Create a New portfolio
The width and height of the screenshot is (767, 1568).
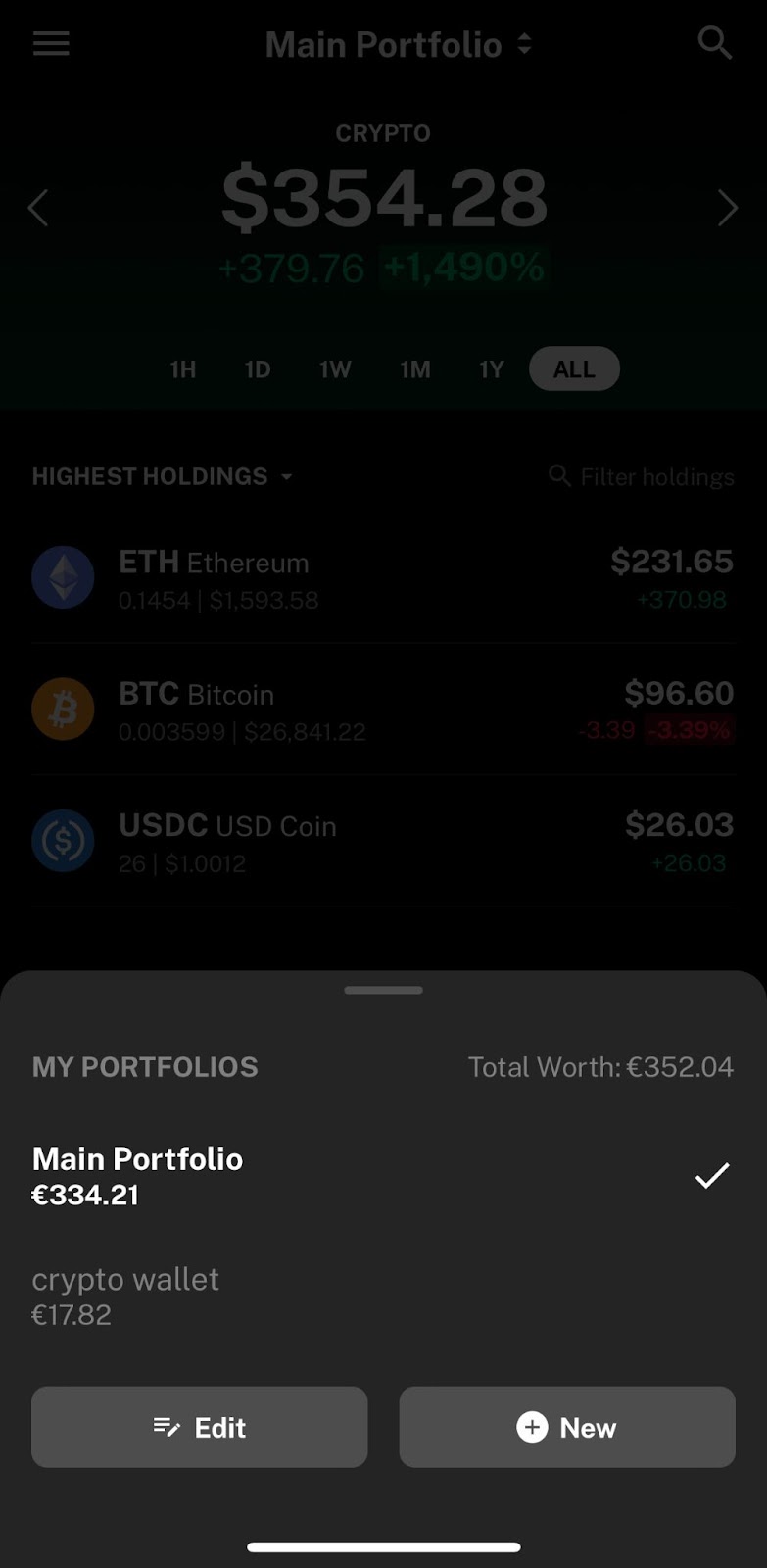tap(567, 1427)
